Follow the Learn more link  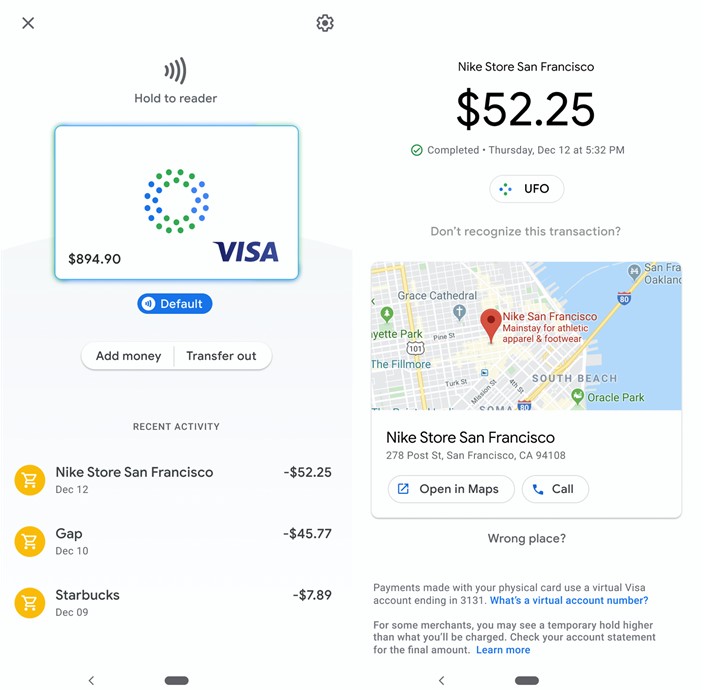(x=503, y=650)
